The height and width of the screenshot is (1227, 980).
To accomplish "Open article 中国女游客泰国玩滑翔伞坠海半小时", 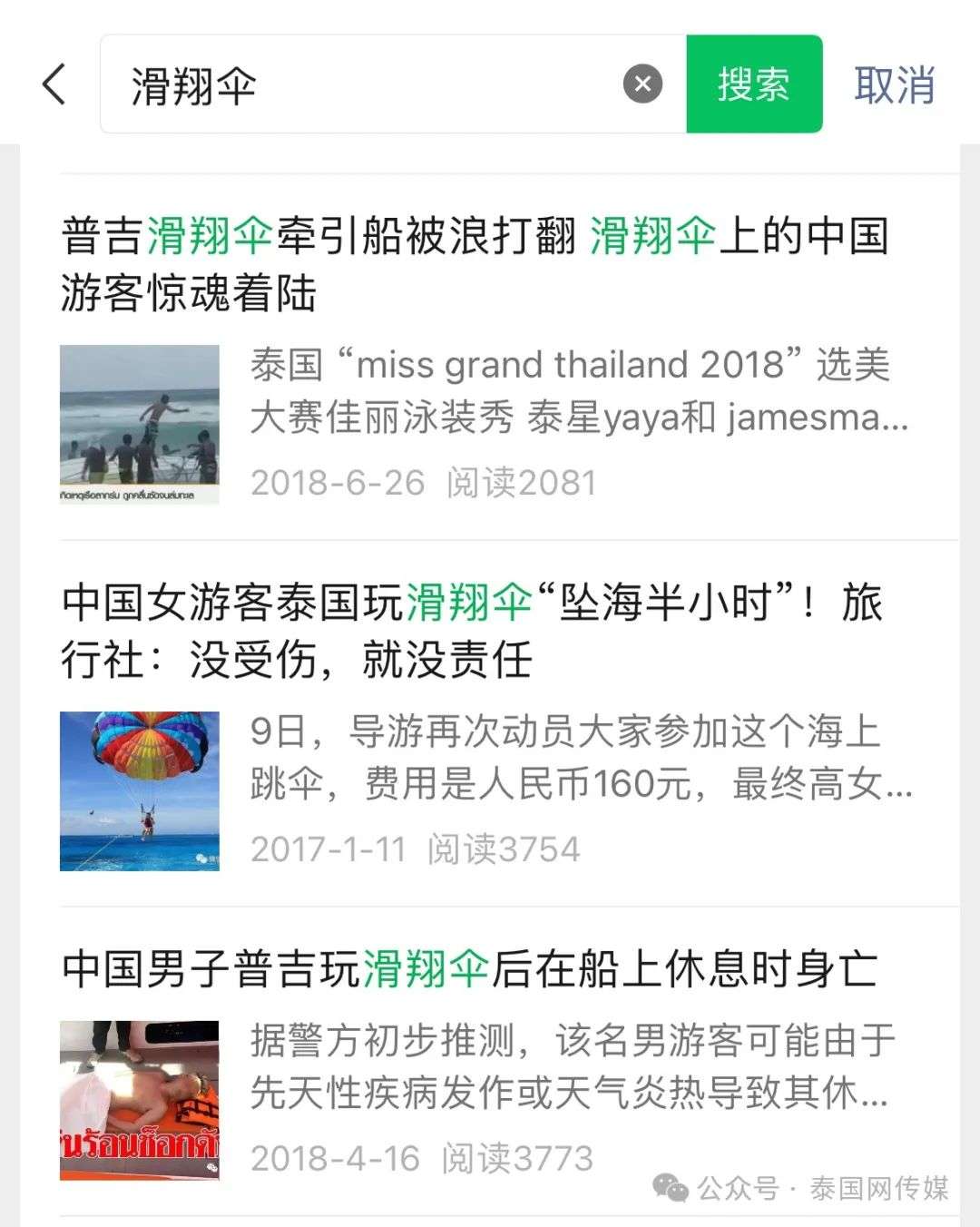I will [472, 631].
